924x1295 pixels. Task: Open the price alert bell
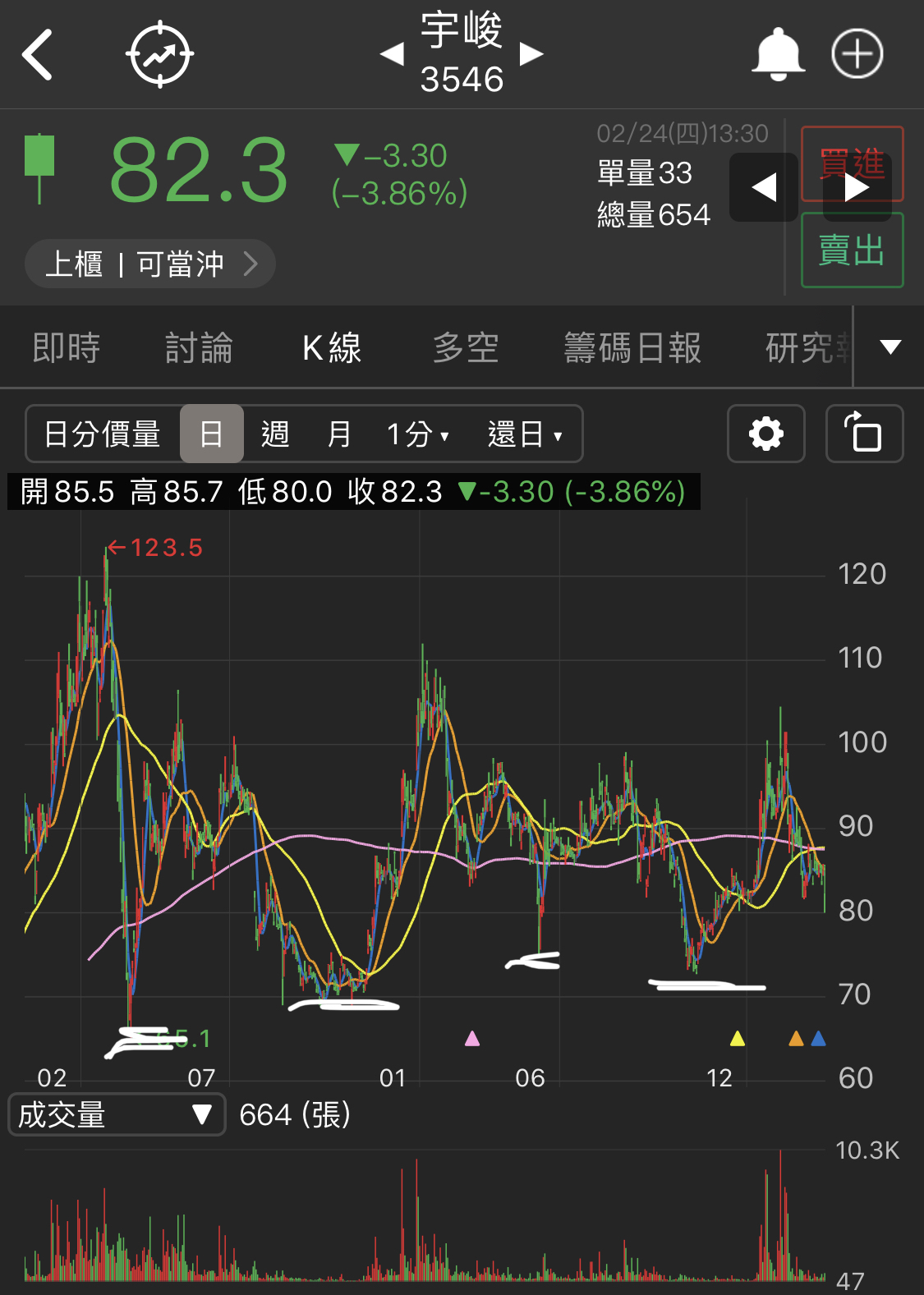pyautogui.click(x=778, y=54)
